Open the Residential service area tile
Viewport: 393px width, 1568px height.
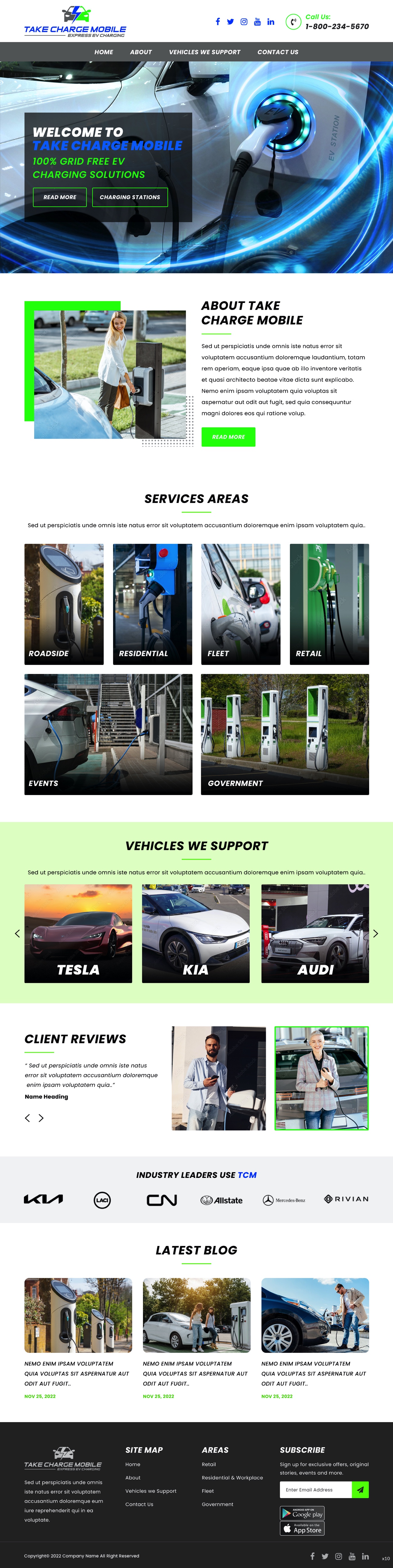(152, 604)
